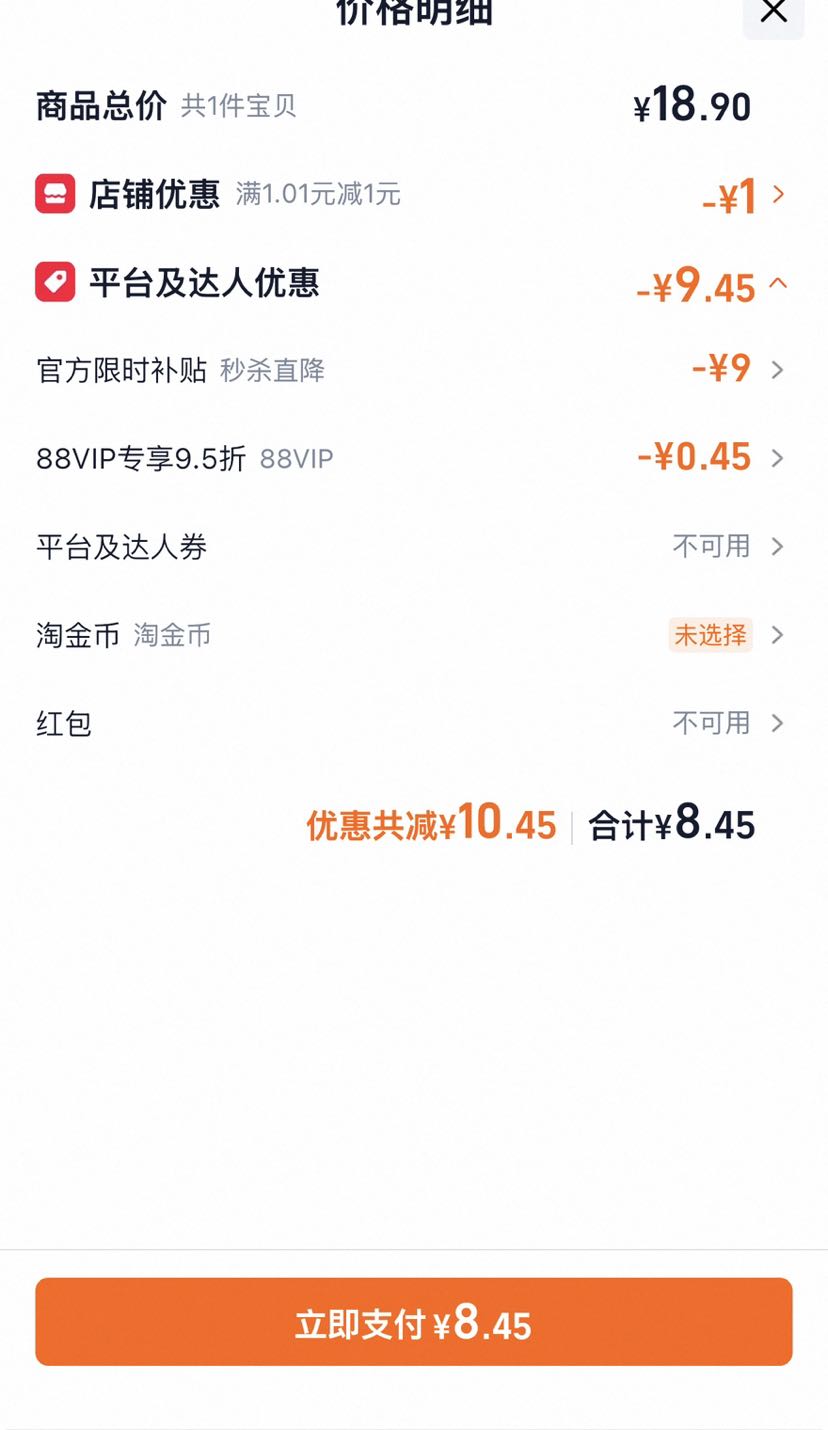Viewport: 828px width, 1430px height.
Task: Open the 红包 row
Action: (413, 723)
